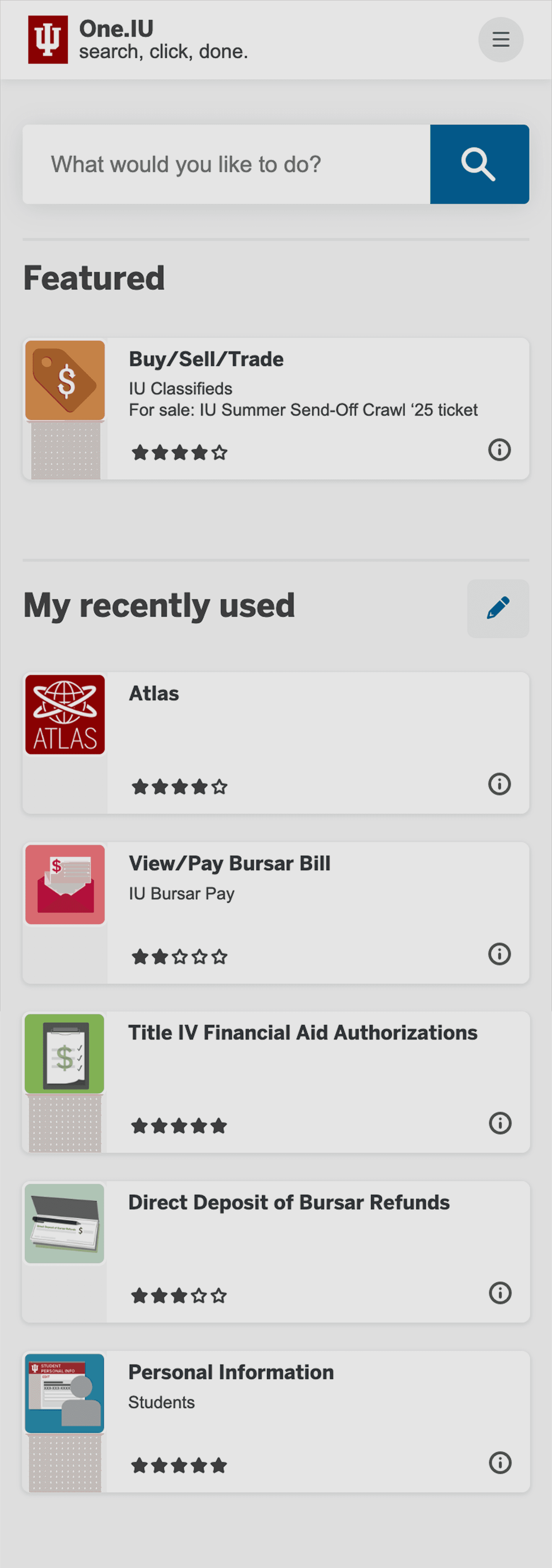View info about Atlas

coord(499,784)
